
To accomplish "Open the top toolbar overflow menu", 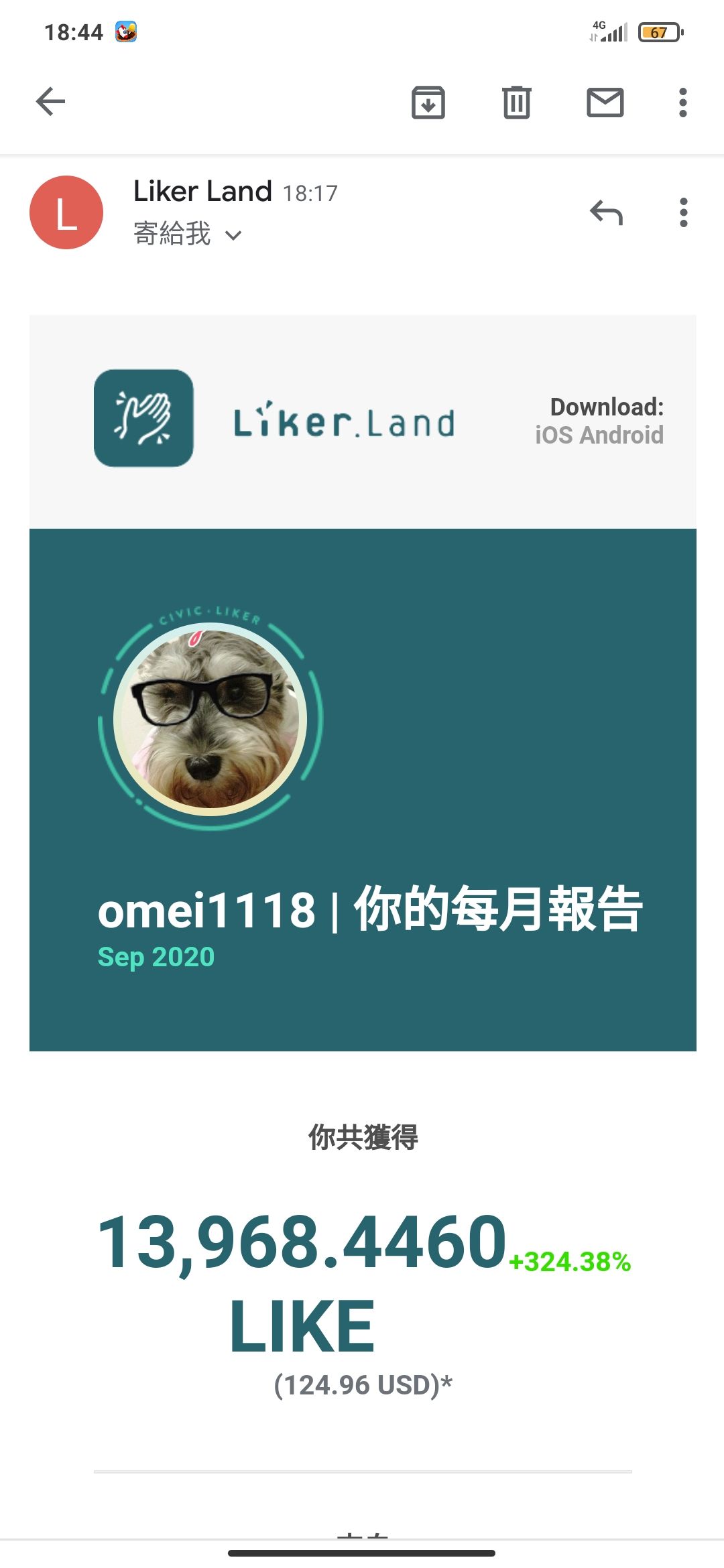I will (682, 103).
